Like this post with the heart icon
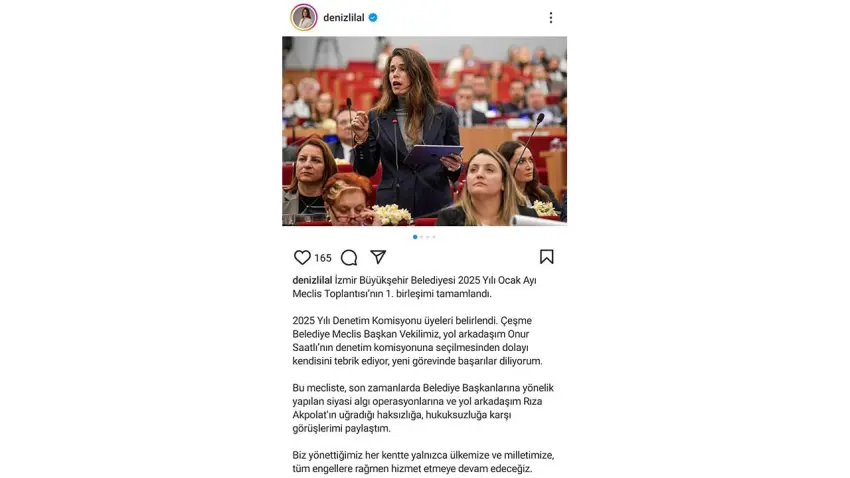Viewport: 850px width, 478px height. tap(302, 257)
